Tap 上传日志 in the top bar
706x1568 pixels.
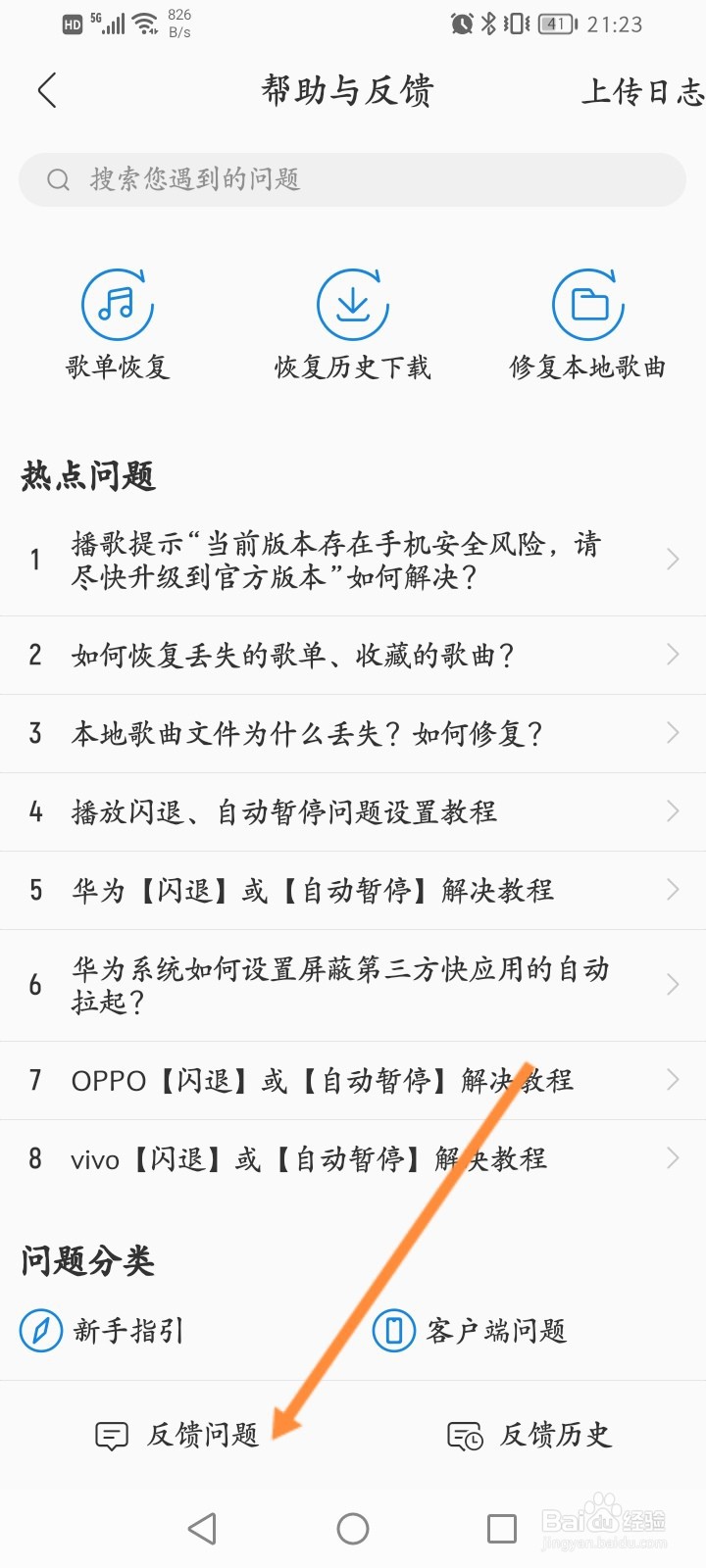pyautogui.click(x=642, y=91)
